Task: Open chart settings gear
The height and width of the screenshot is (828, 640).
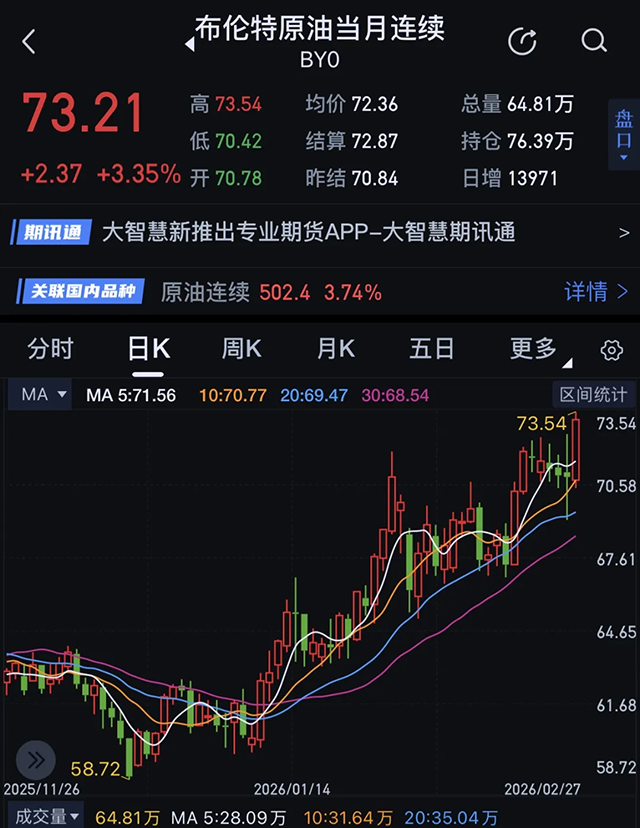Action: click(x=611, y=350)
